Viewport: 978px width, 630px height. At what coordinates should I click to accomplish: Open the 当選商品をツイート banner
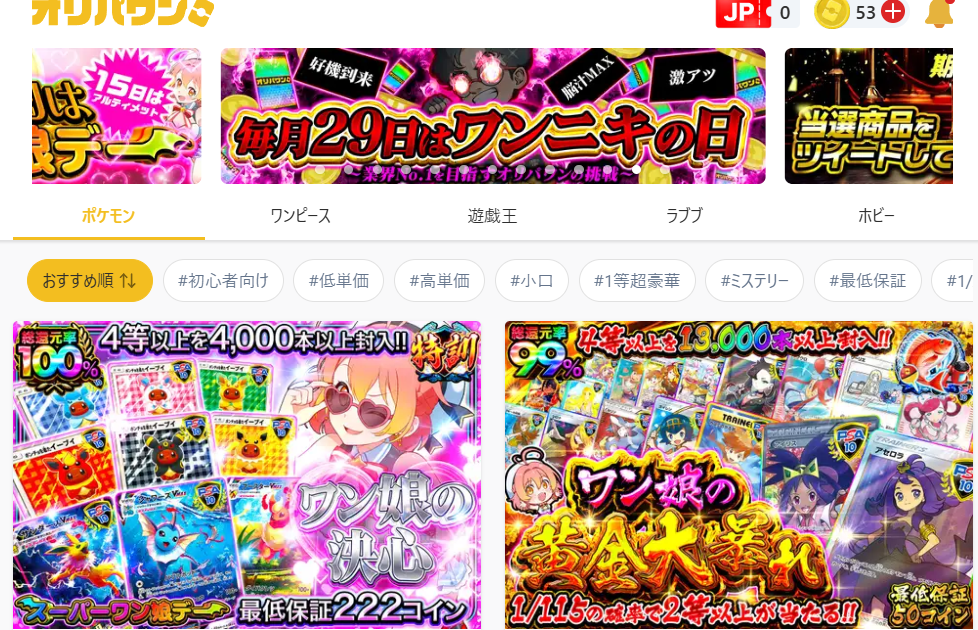pos(880,116)
